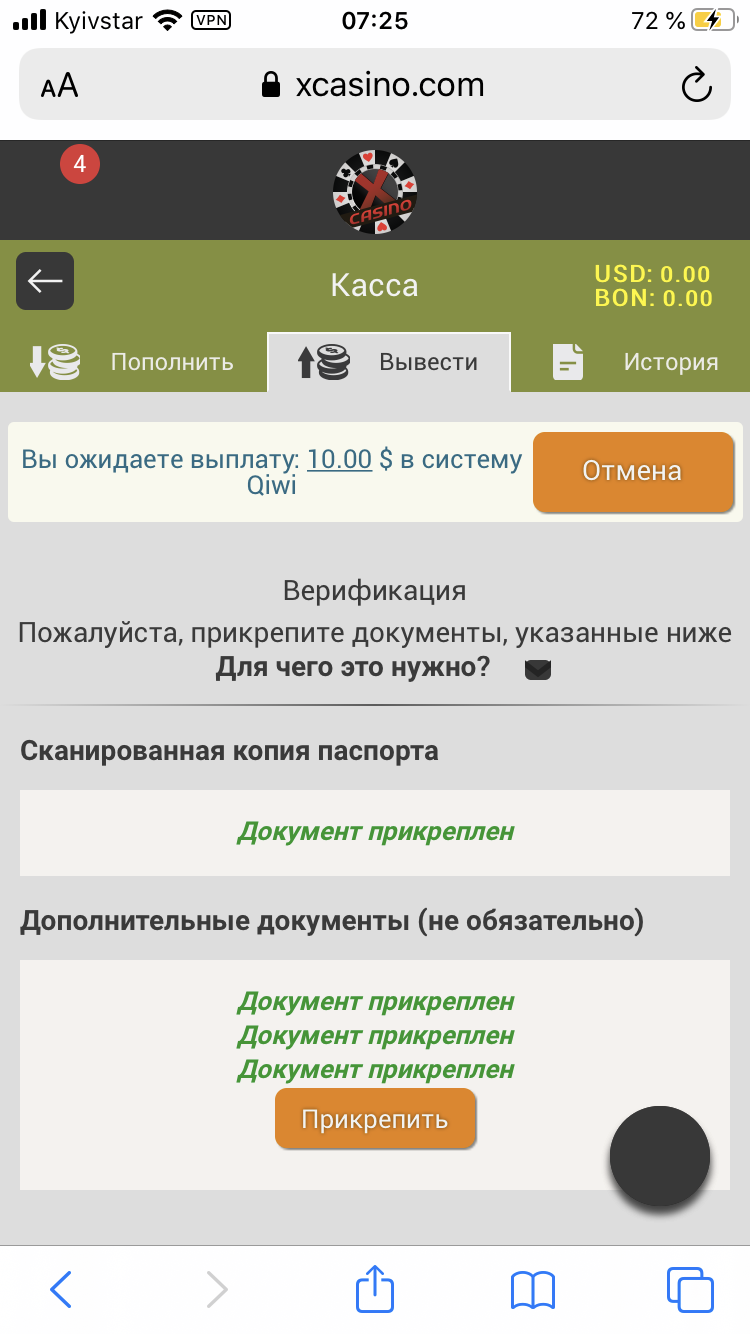Go back using the arrow beside Касса
The width and height of the screenshot is (750, 1334).
coord(45,281)
